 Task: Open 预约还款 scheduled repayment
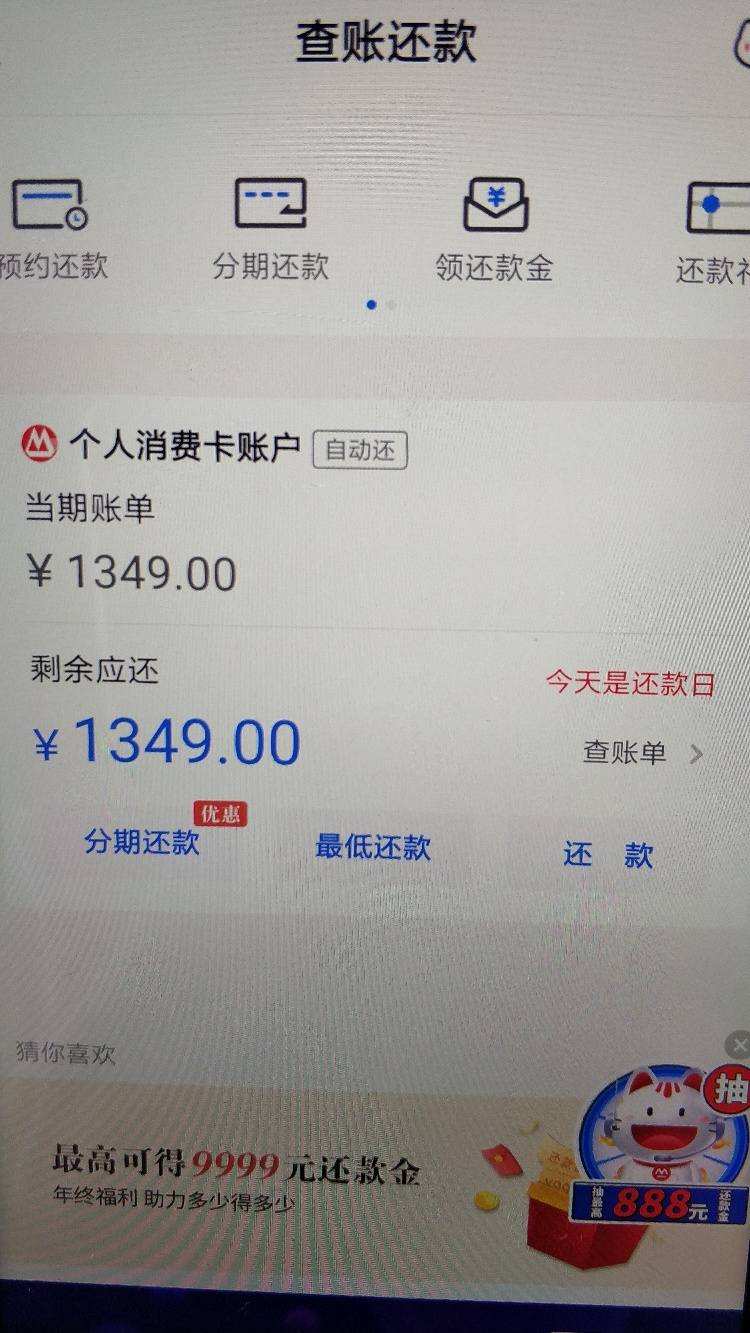50,228
